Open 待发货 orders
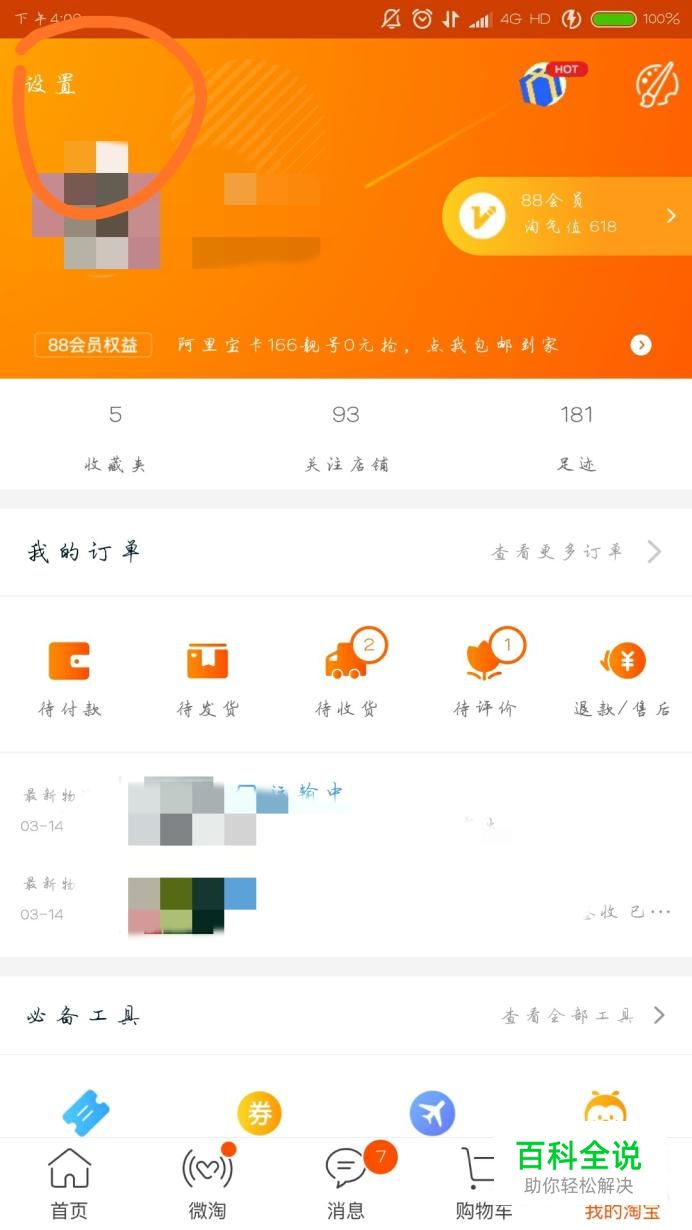The width and height of the screenshot is (692, 1230). (x=207, y=678)
